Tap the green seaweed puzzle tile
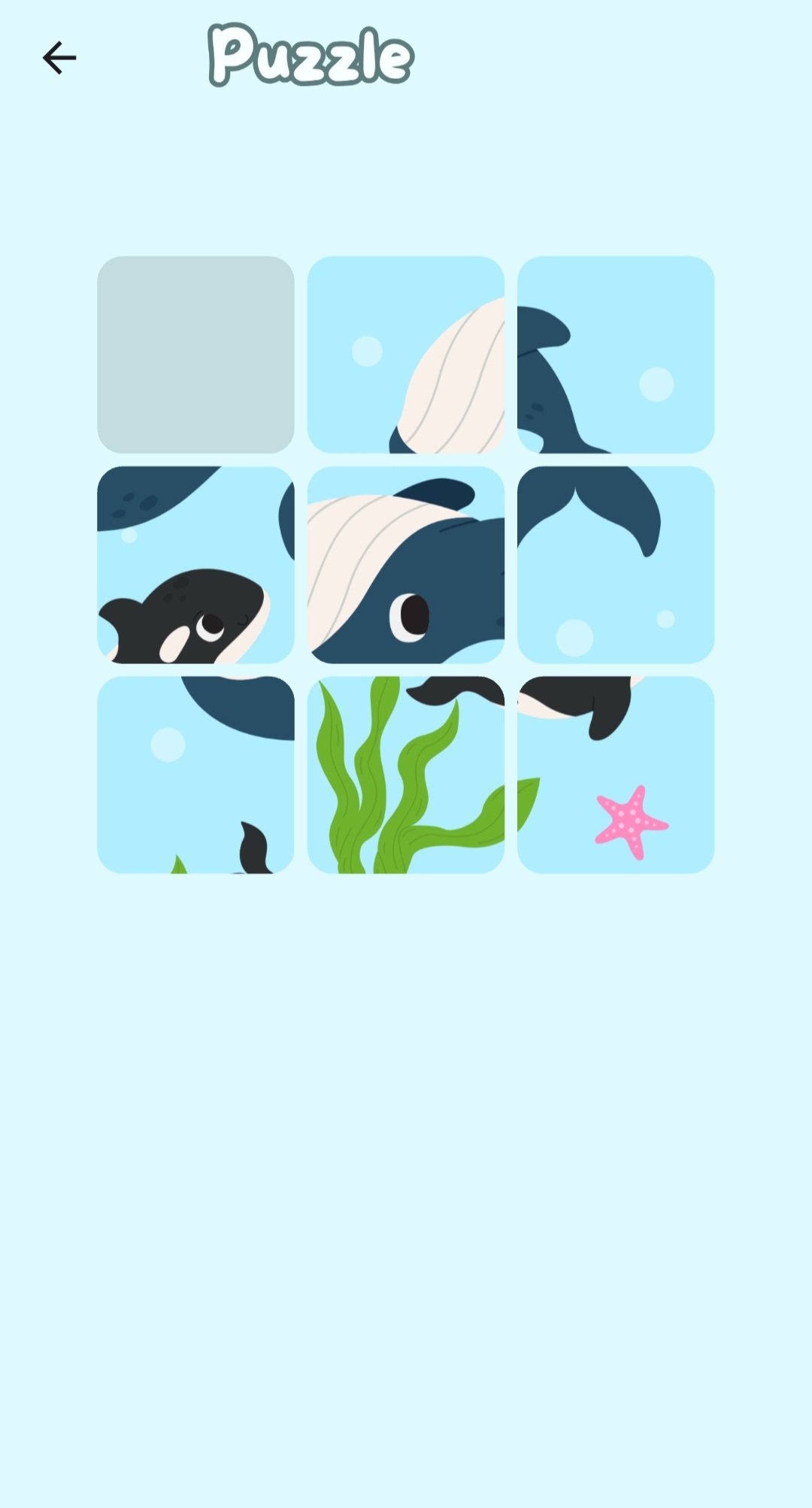 point(405,775)
